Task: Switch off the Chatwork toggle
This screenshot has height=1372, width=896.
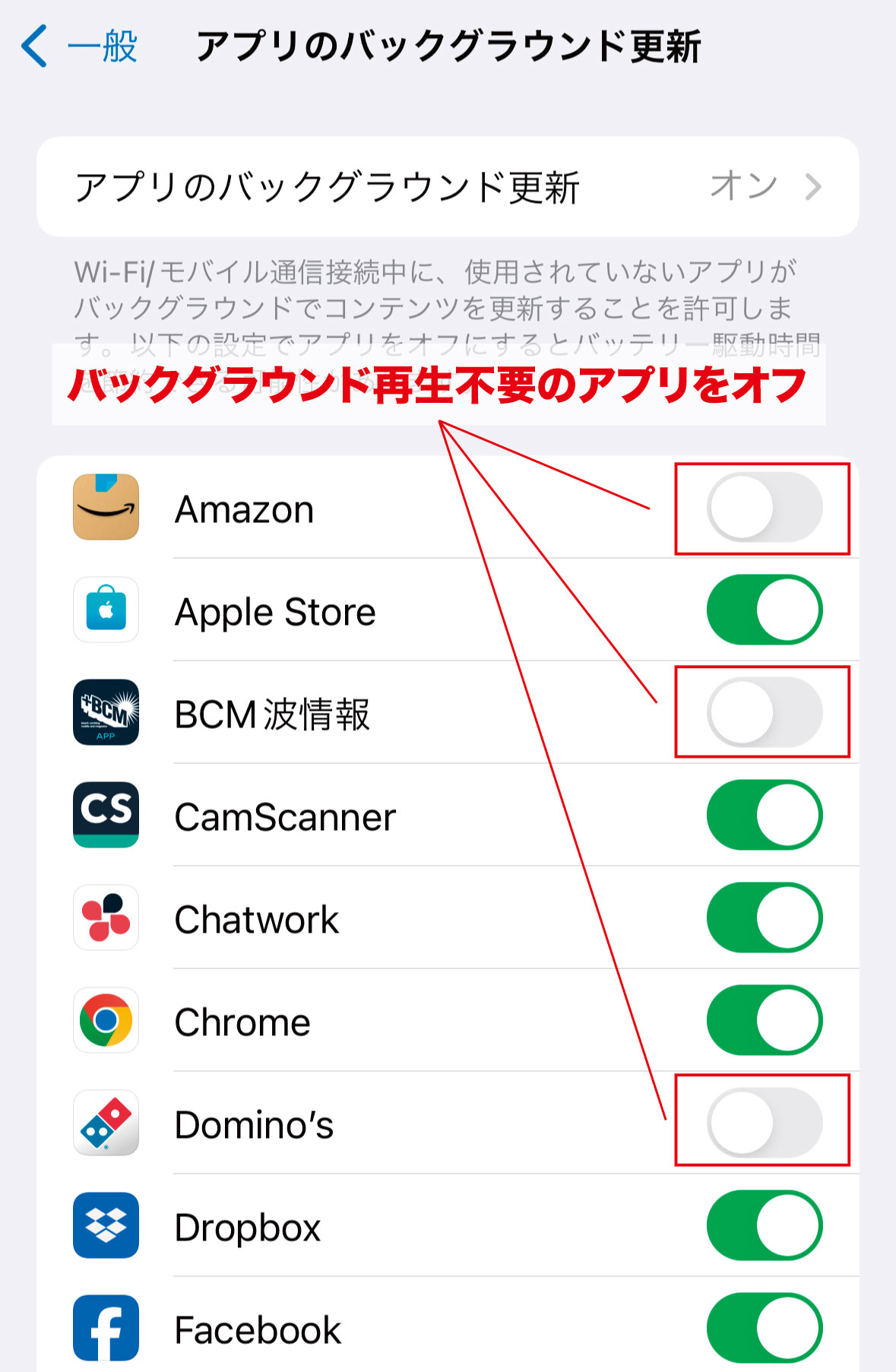Action: (x=764, y=918)
